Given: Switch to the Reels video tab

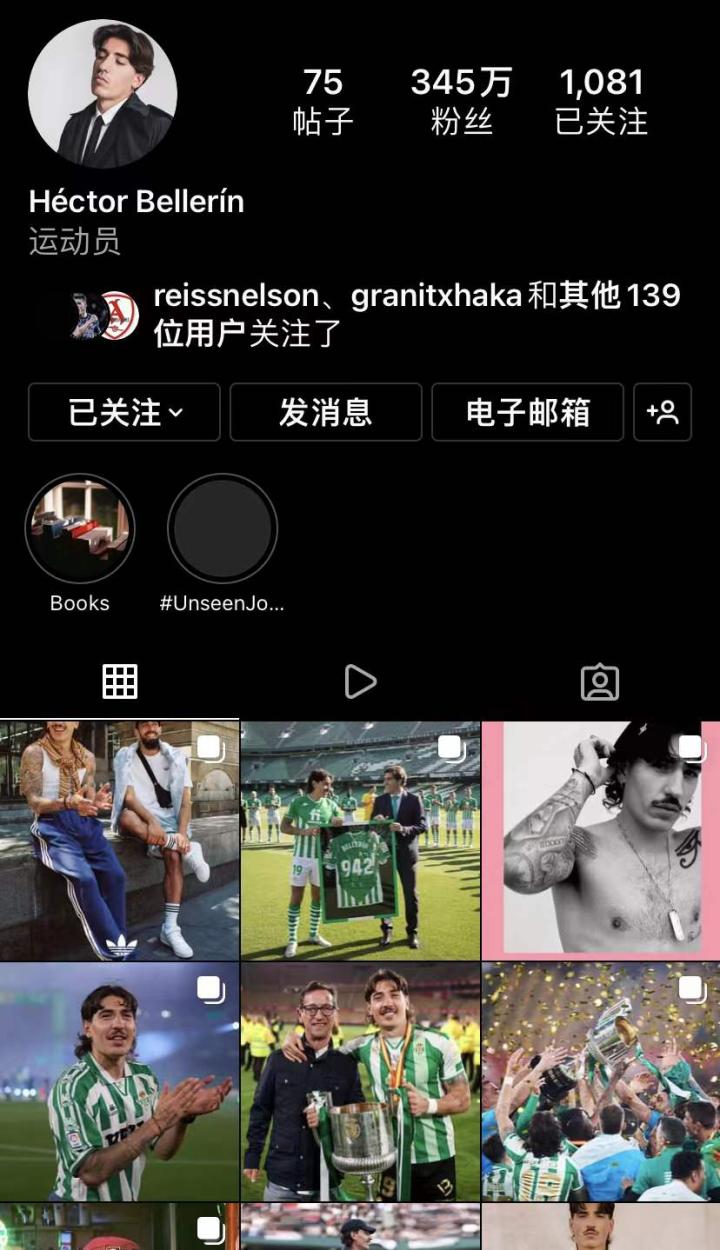Looking at the screenshot, I should point(360,681).
